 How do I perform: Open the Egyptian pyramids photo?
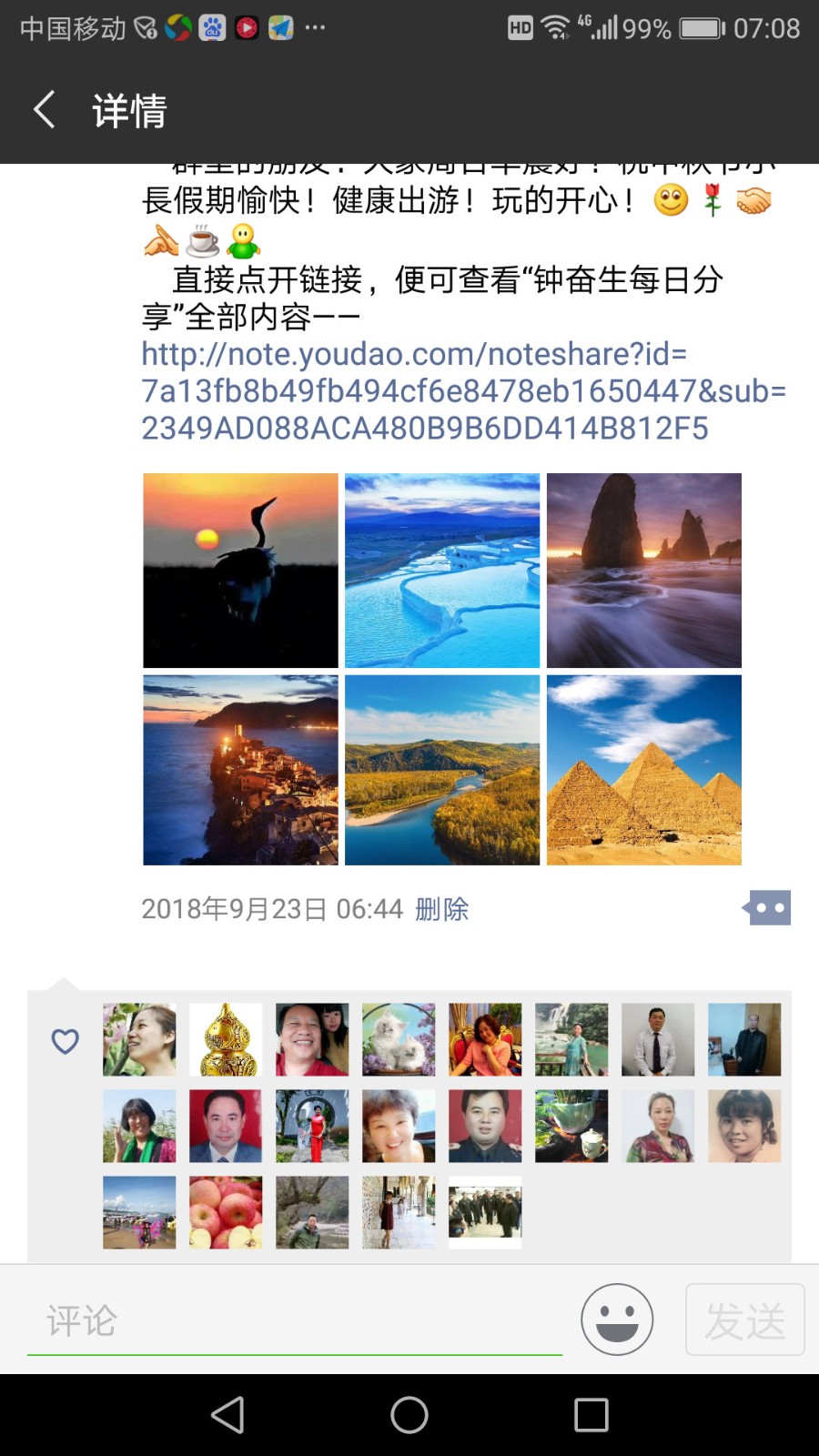coord(644,770)
